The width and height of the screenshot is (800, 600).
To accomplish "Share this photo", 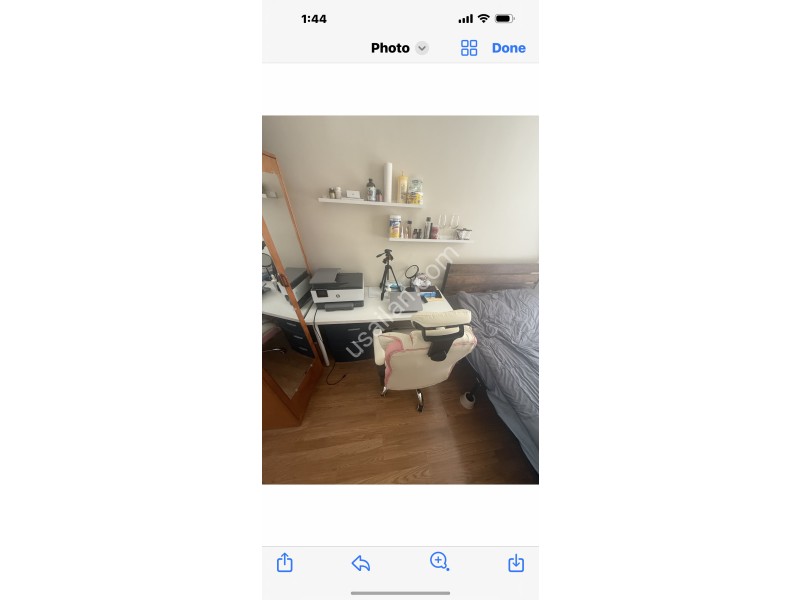I will coord(285,562).
